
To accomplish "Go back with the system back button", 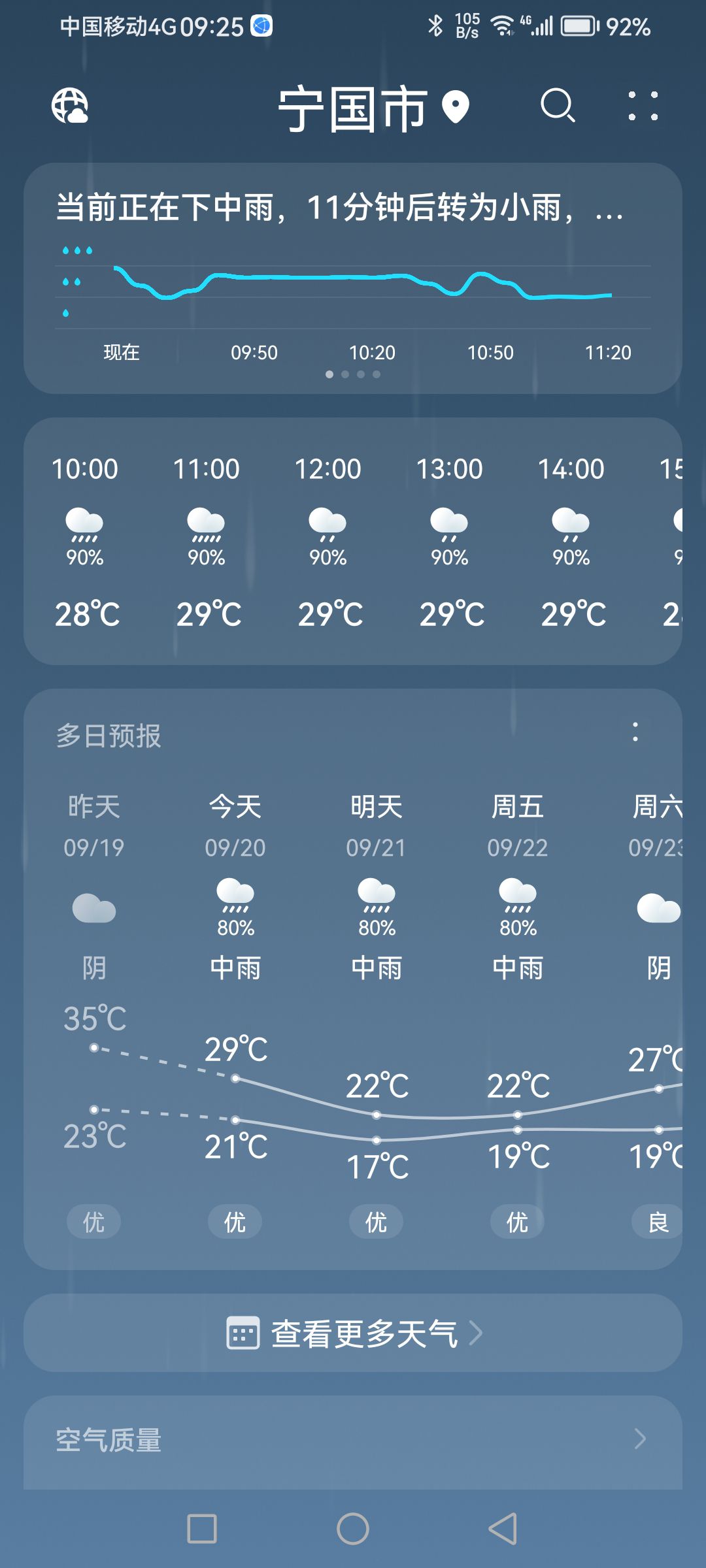I will click(503, 1529).
